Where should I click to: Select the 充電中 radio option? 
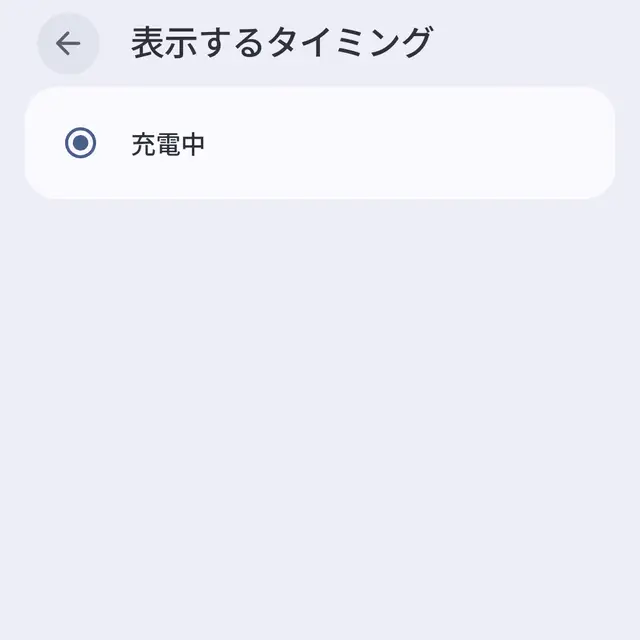coord(81,143)
